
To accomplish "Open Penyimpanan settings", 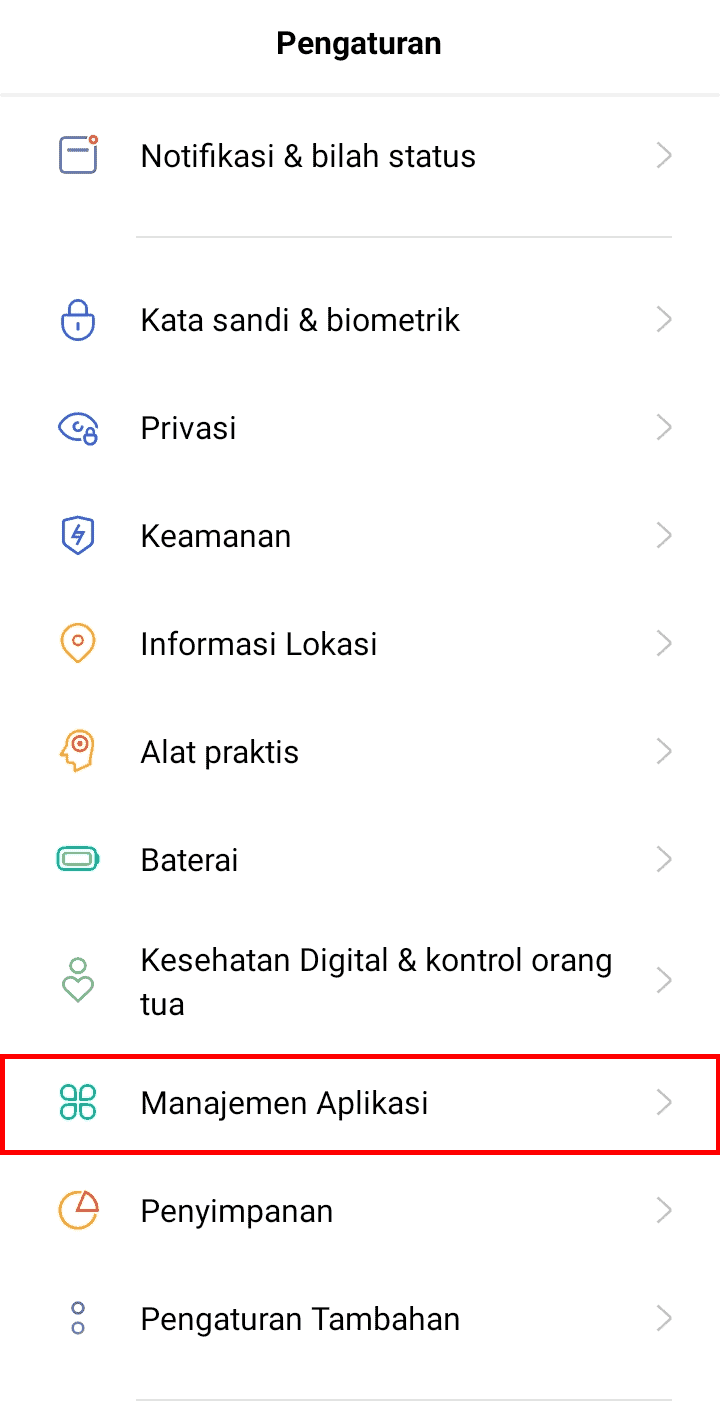I will point(360,1211).
